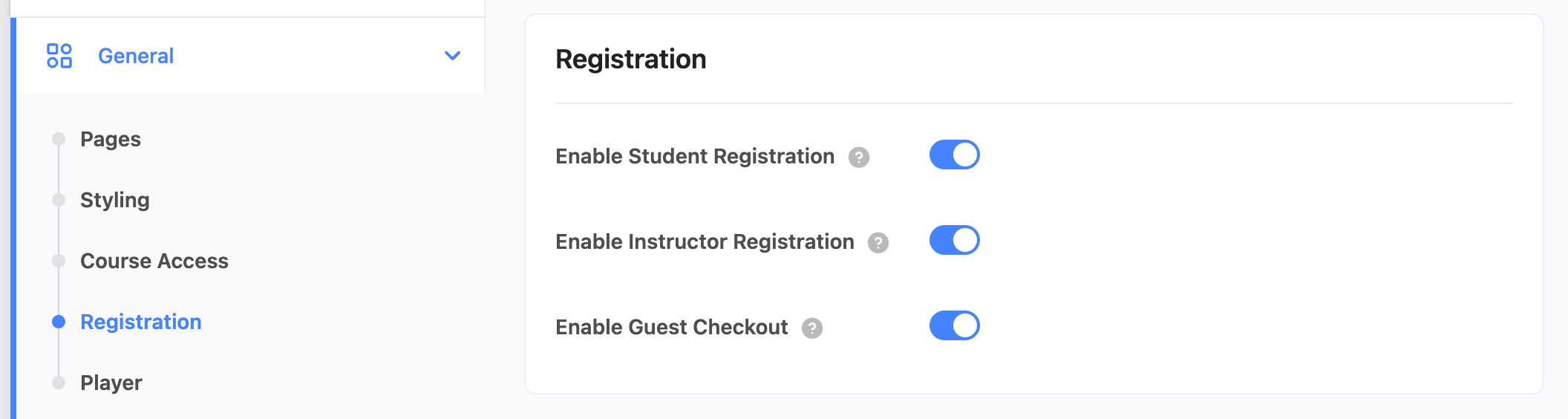Open the Styling settings
The width and height of the screenshot is (1568, 419).
click(x=114, y=200)
